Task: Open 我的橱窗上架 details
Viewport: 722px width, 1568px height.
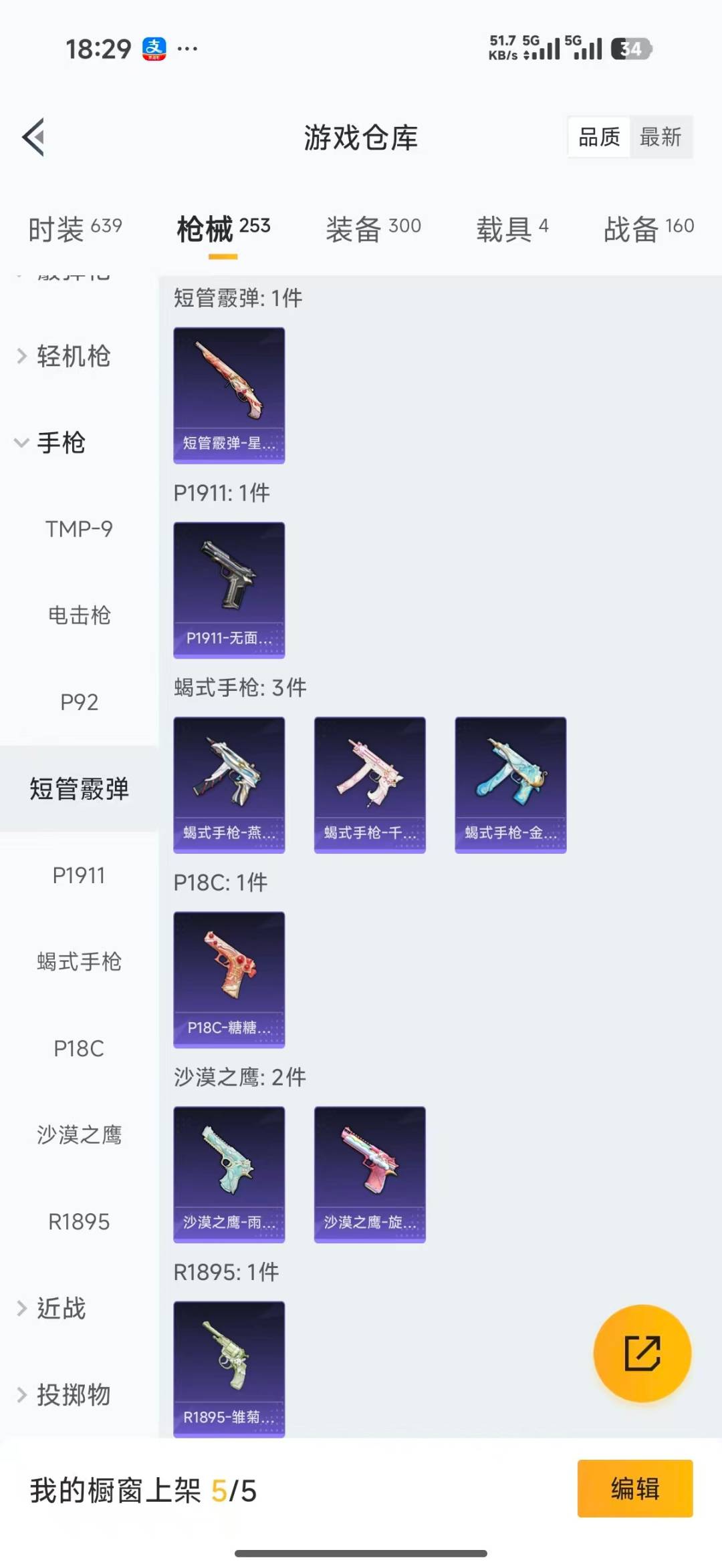Action: point(144,1490)
